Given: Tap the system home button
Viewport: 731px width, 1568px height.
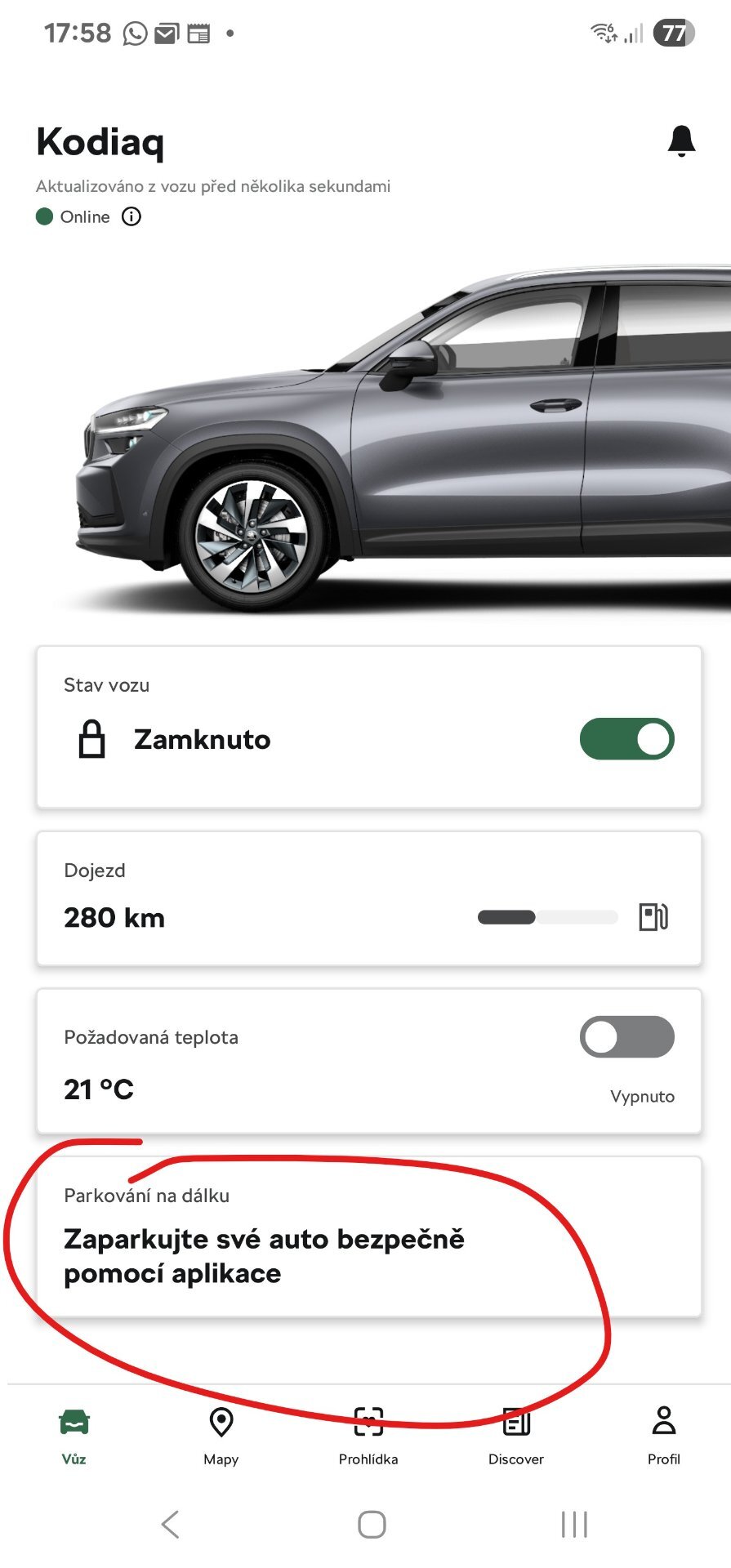Looking at the screenshot, I should (372, 1524).
